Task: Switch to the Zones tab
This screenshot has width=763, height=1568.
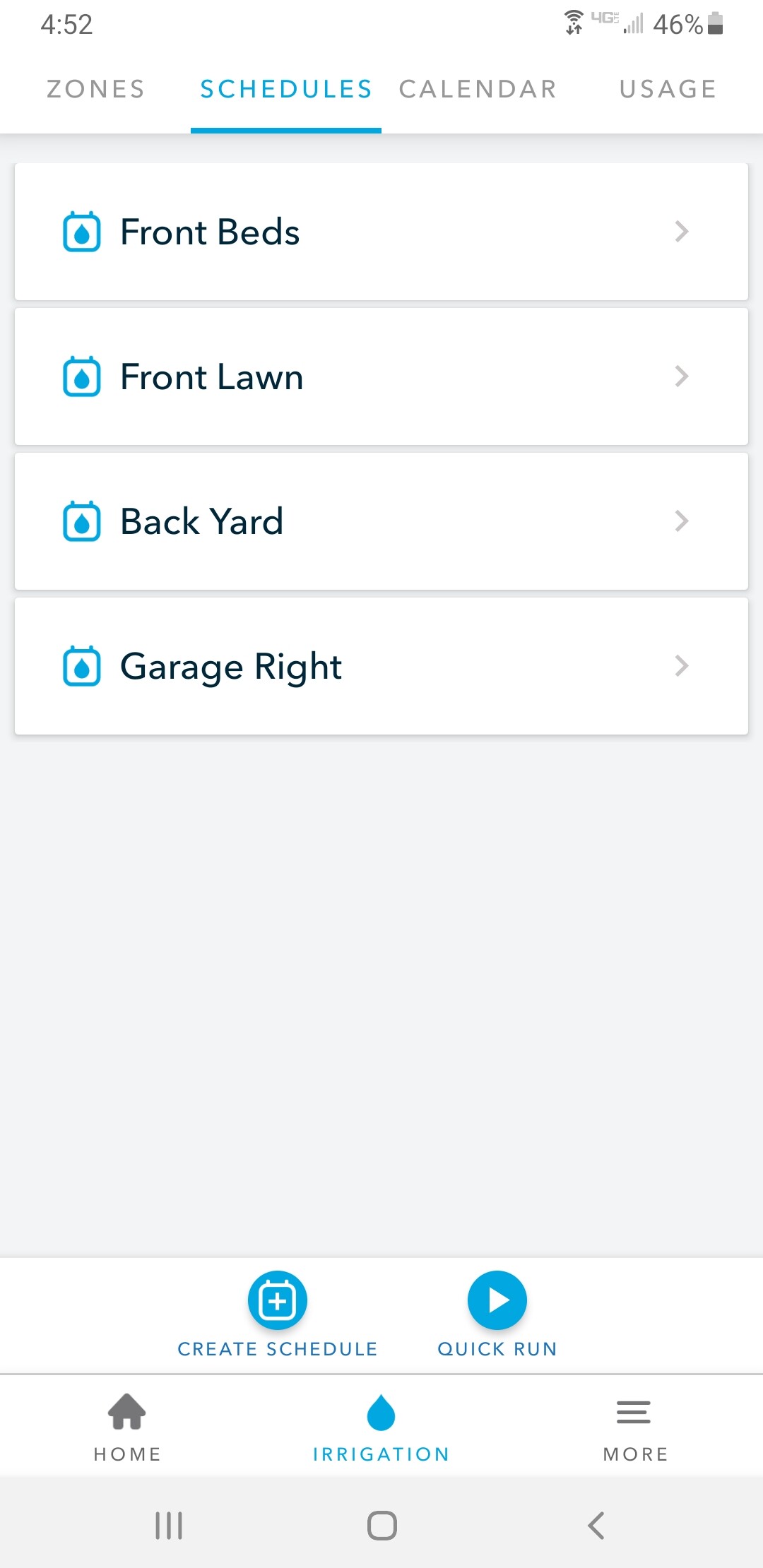Action: pyautogui.click(x=95, y=89)
